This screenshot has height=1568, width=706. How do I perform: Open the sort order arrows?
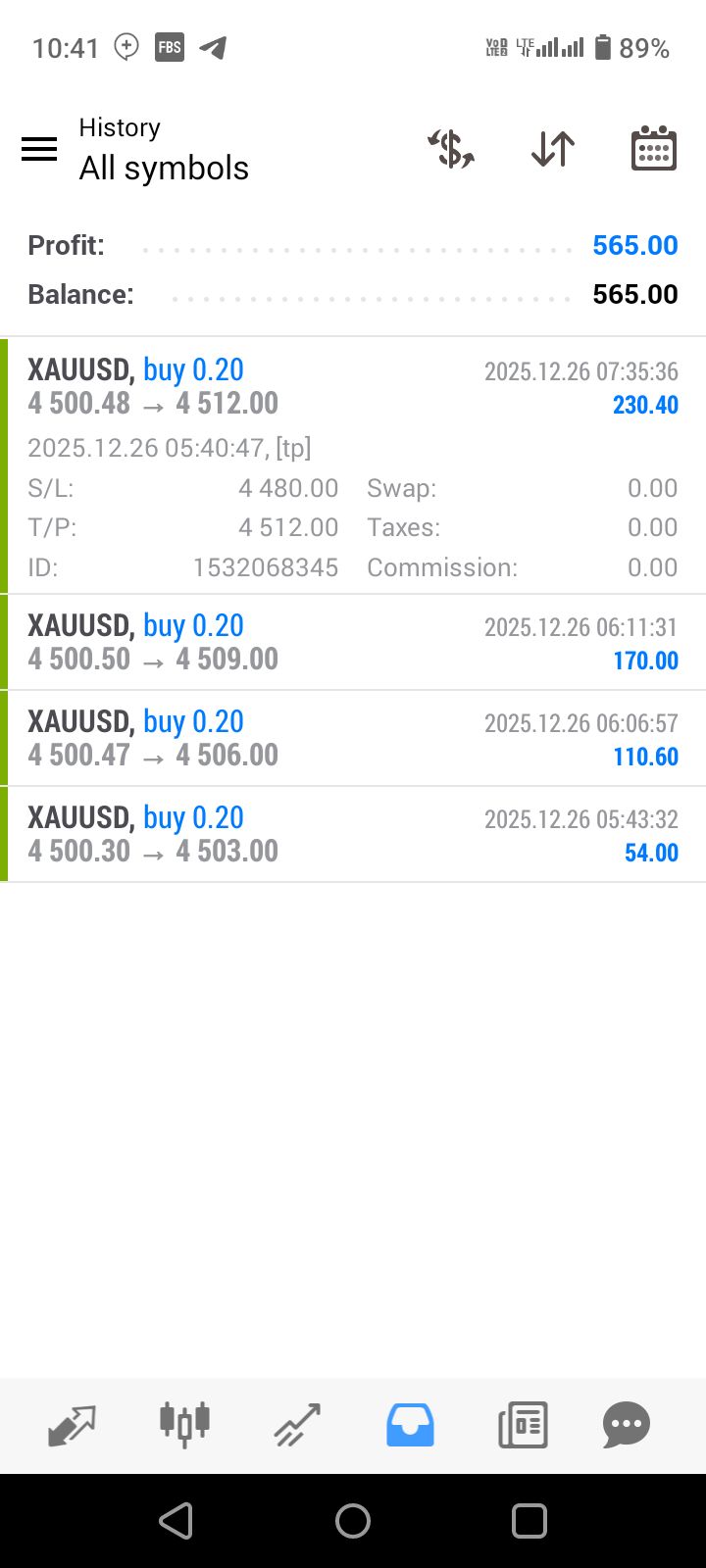point(553,149)
